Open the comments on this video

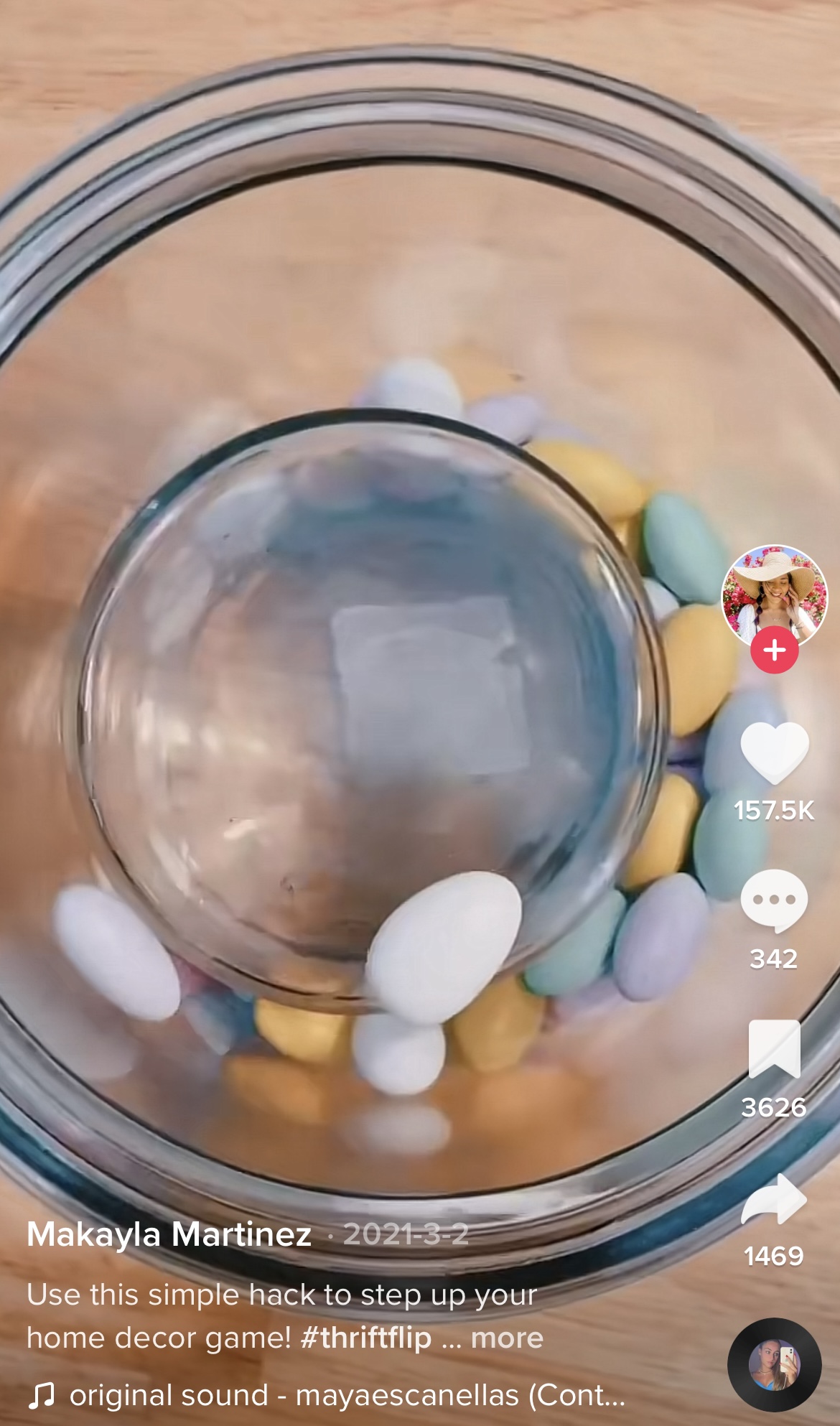774,900
